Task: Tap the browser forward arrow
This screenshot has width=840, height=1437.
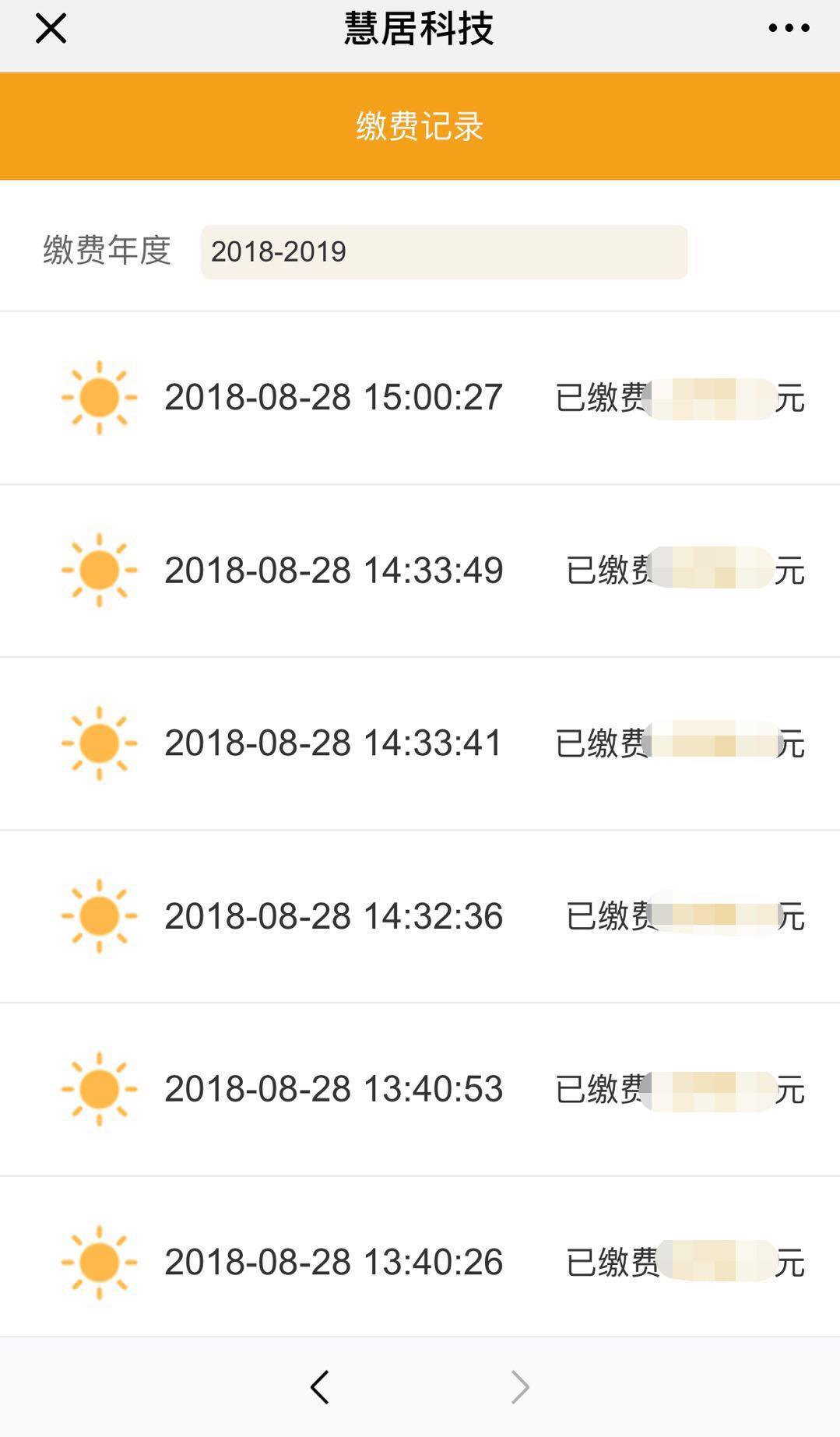Action: click(x=520, y=1387)
